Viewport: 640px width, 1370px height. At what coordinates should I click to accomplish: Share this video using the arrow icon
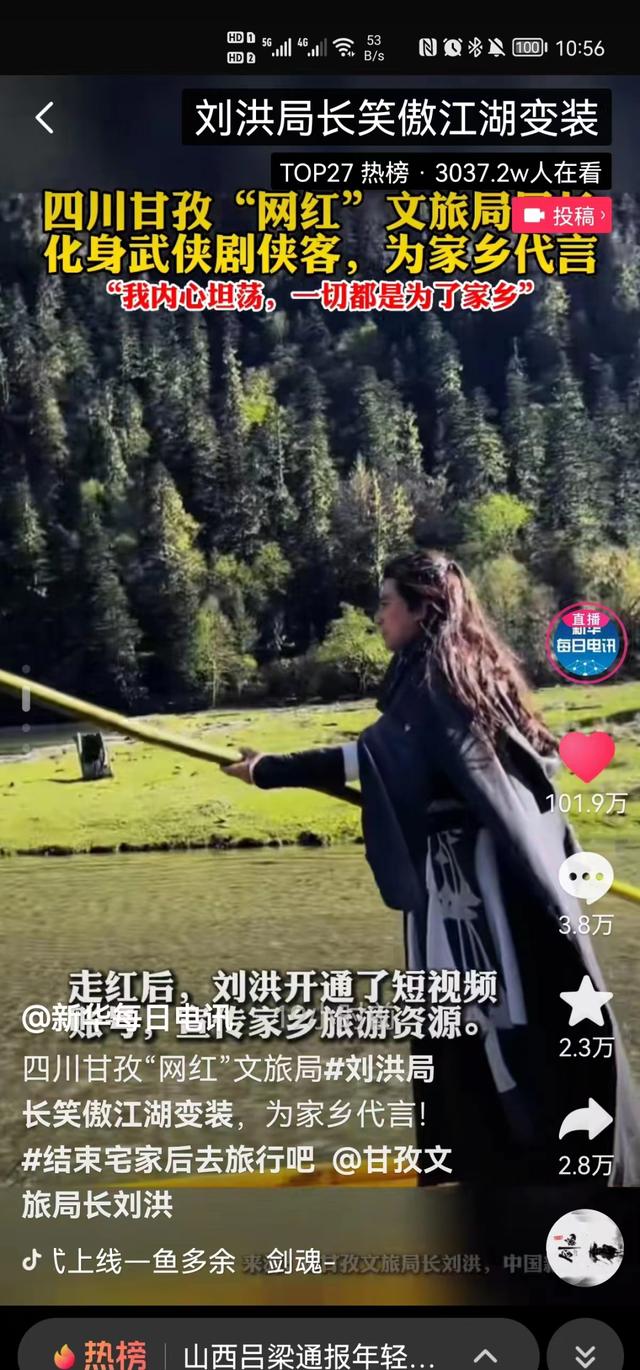[586, 1121]
